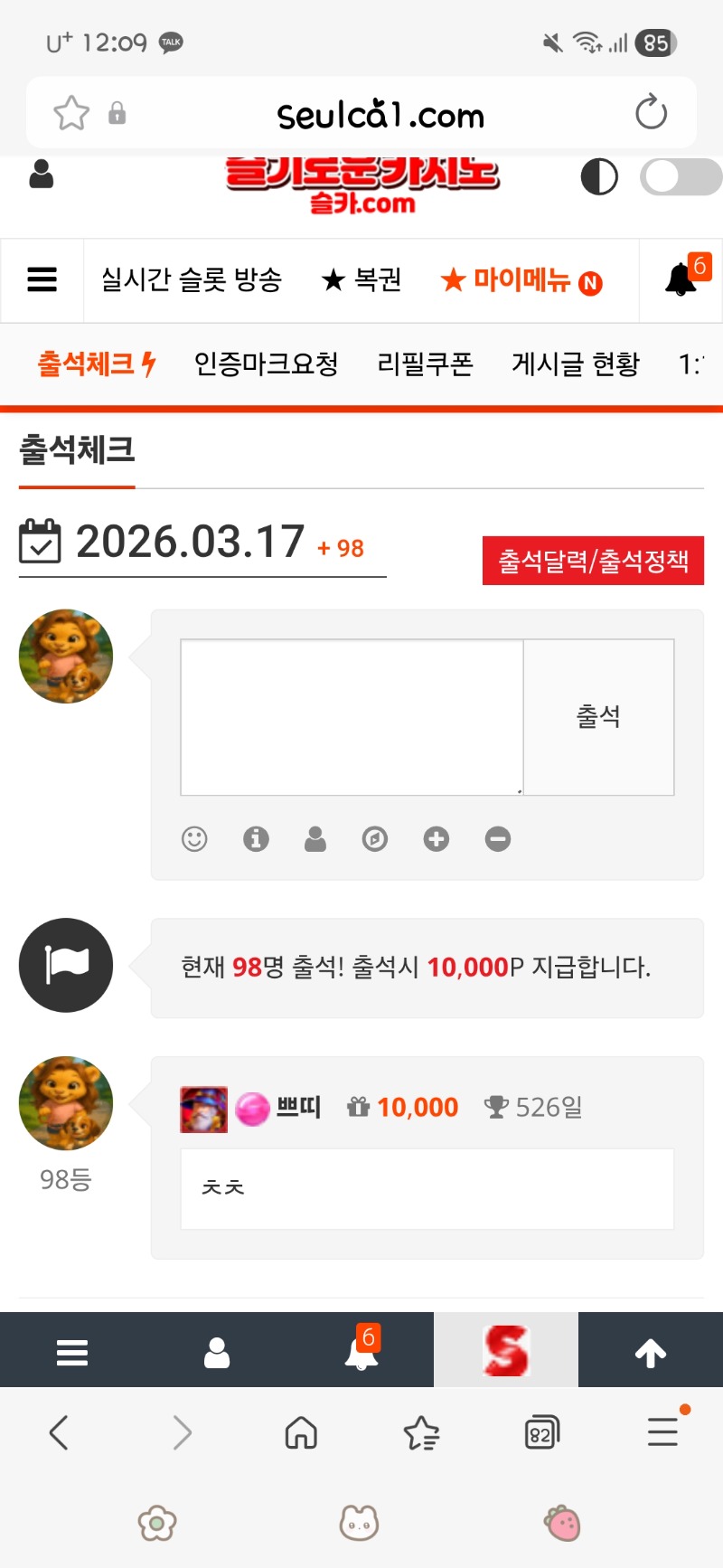
Task: Switch to the 인증마크요청 tab
Action: tap(267, 364)
